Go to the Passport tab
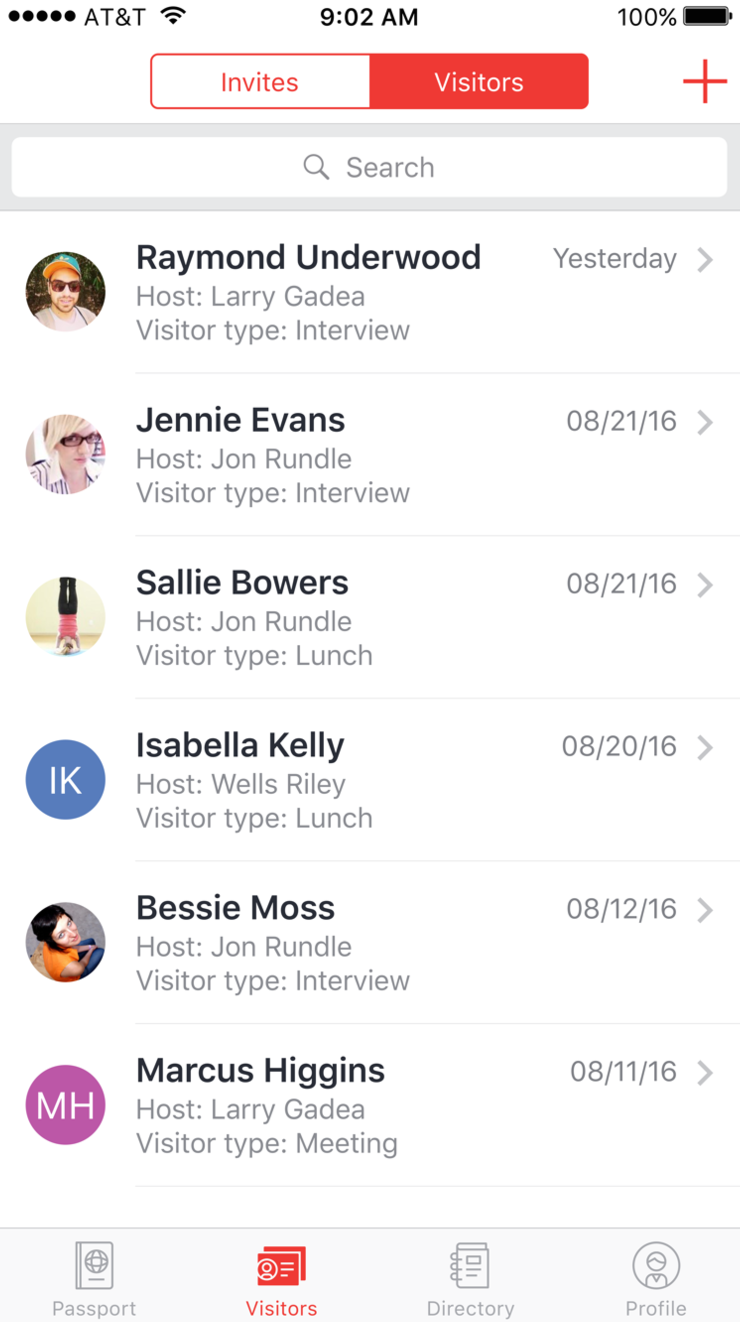 click(94, 1278)
